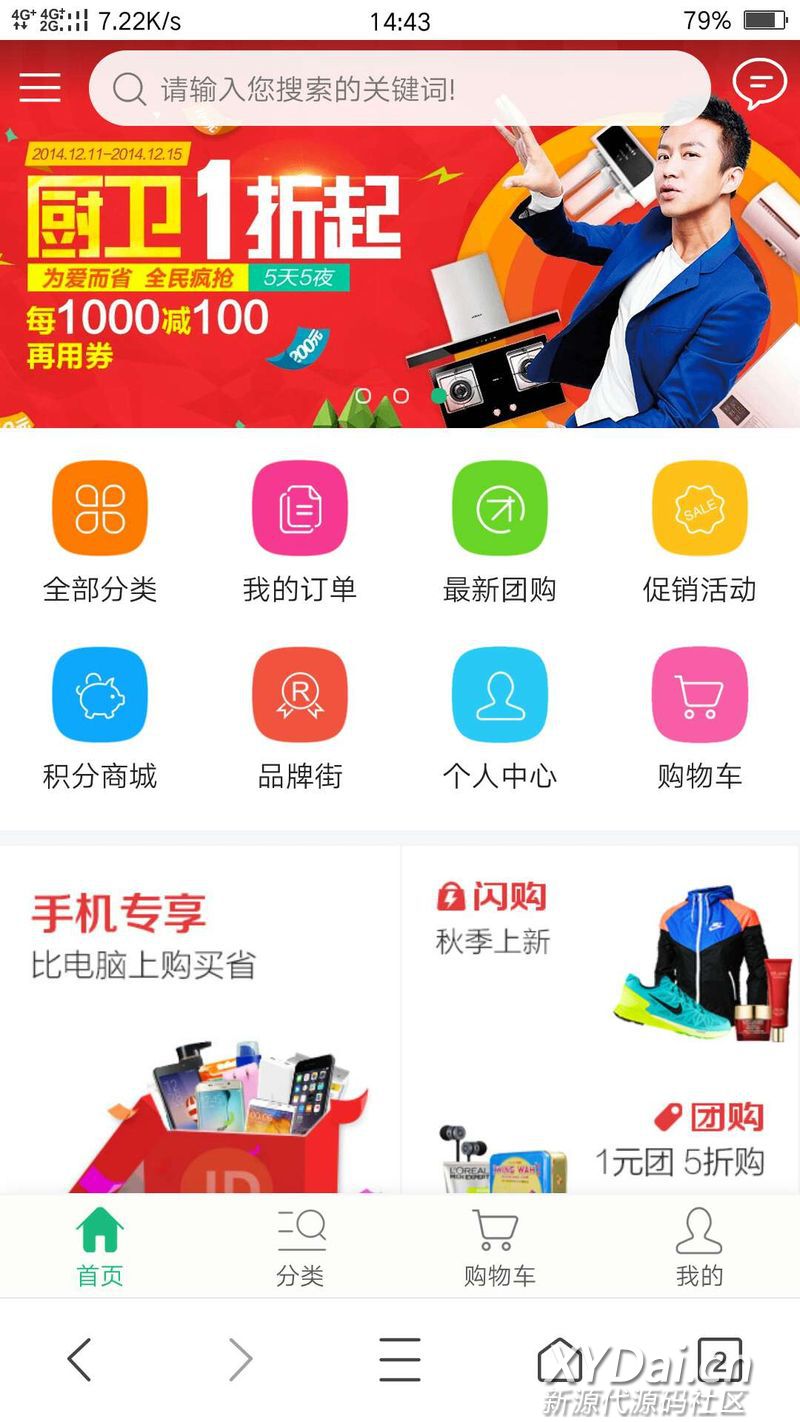
Task: Open the 团购 1元团 5折购 card
Action: click(x=600, y=1140)
